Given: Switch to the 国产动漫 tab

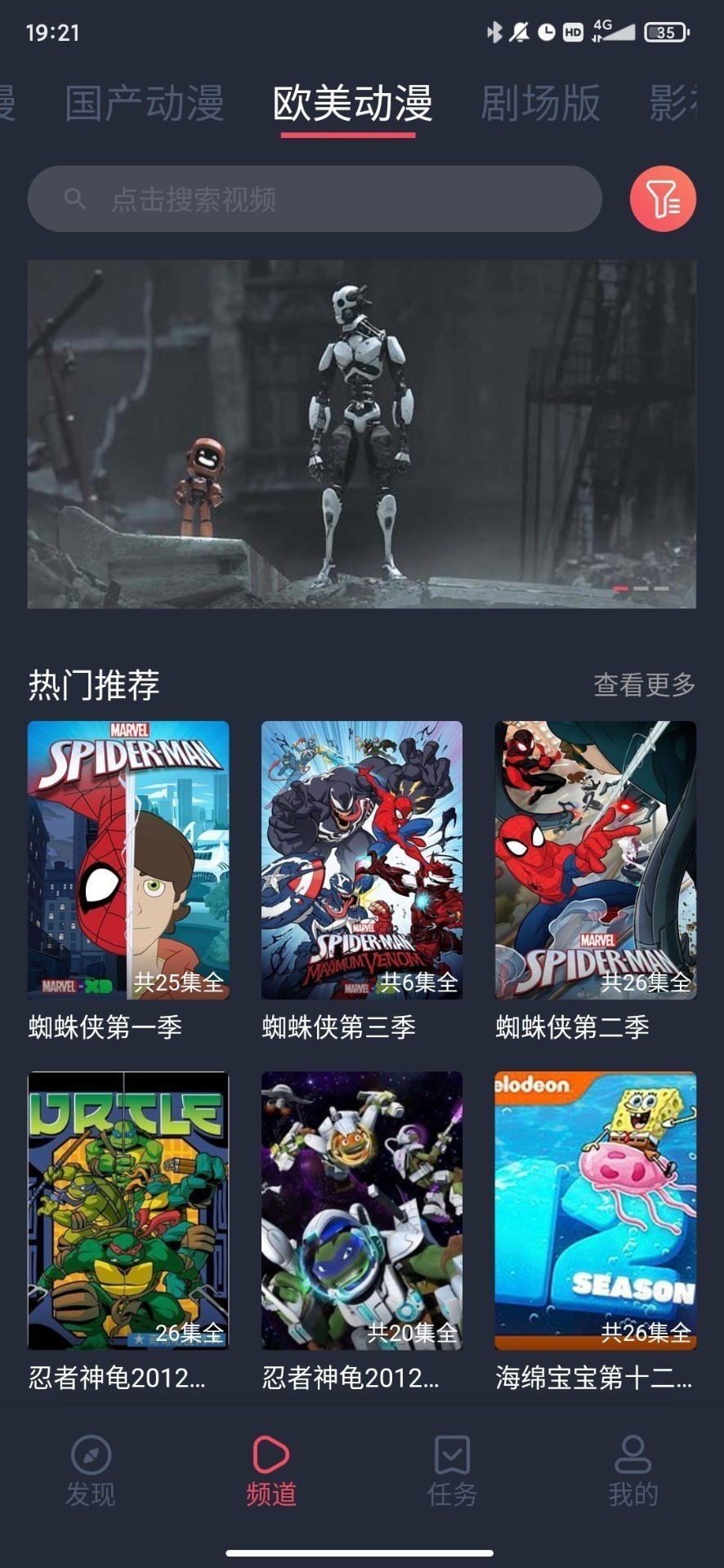Looking at the screenshot, I should (x=144, y=105).
